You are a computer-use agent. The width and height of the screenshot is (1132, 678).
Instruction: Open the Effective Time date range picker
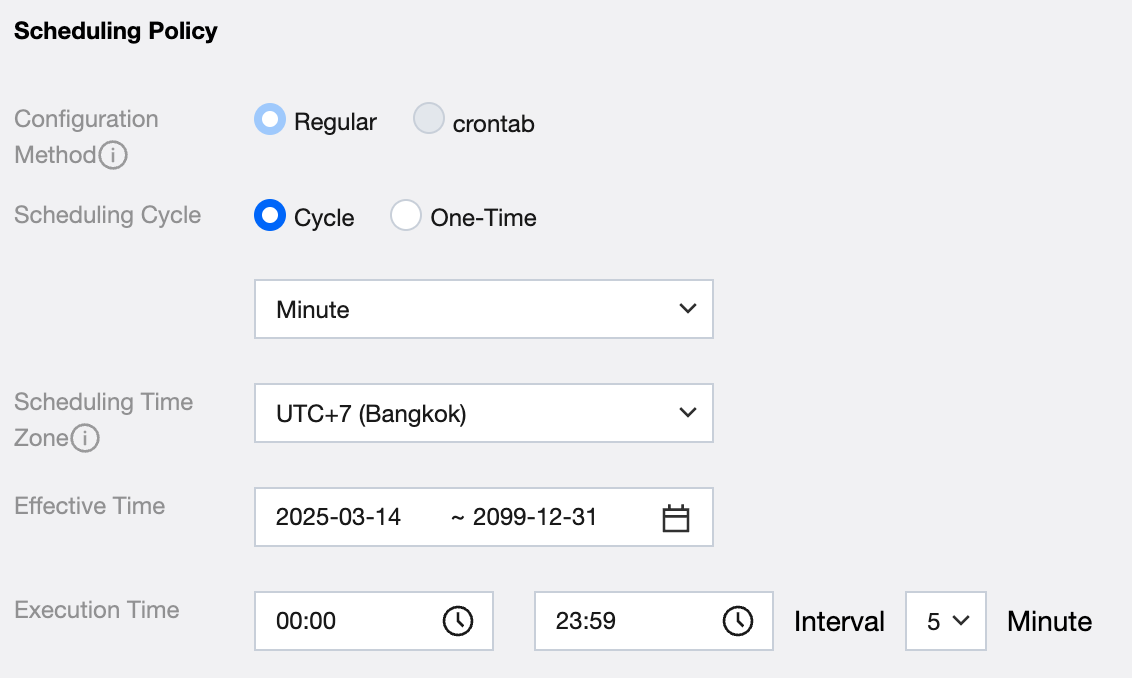[x=483, y=517]
